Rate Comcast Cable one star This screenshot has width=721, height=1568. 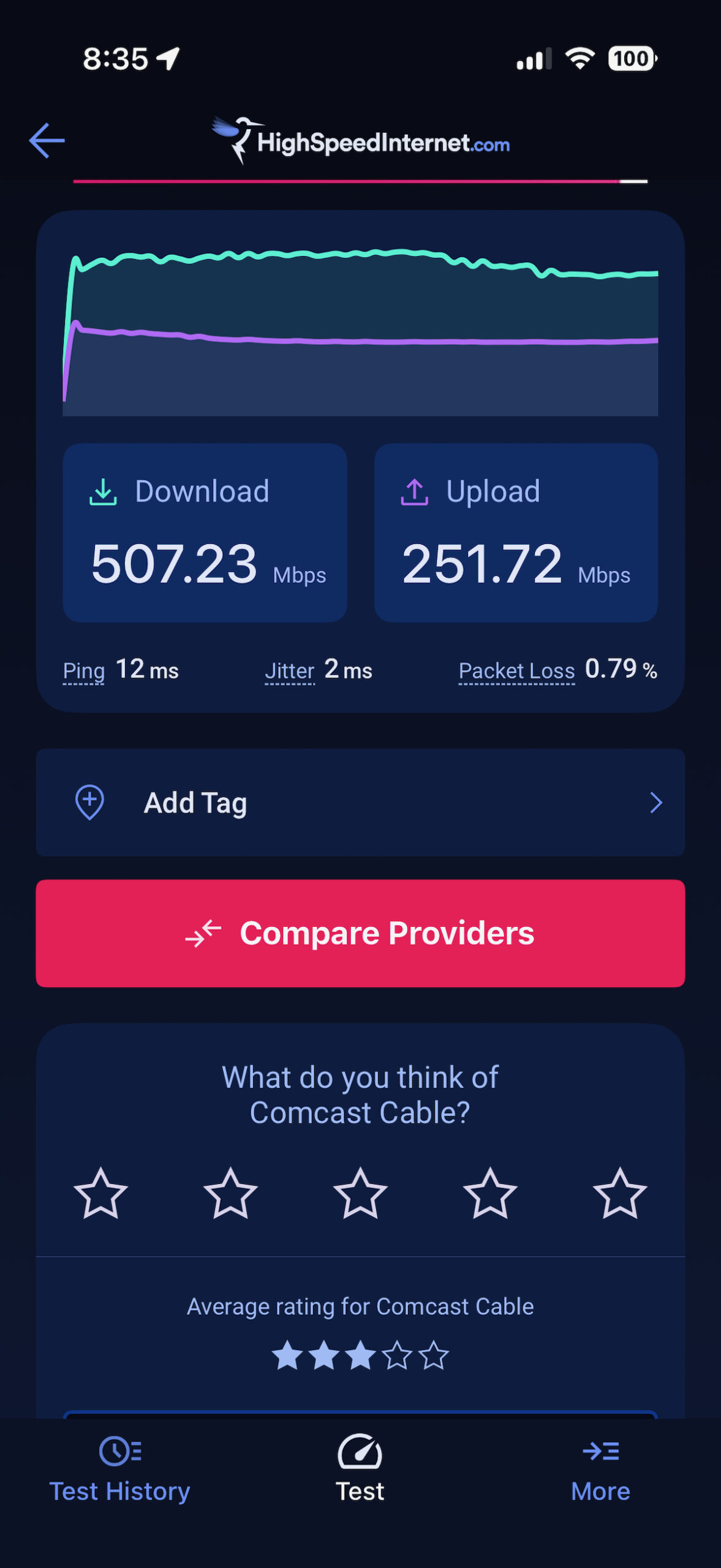point(100,1193)
